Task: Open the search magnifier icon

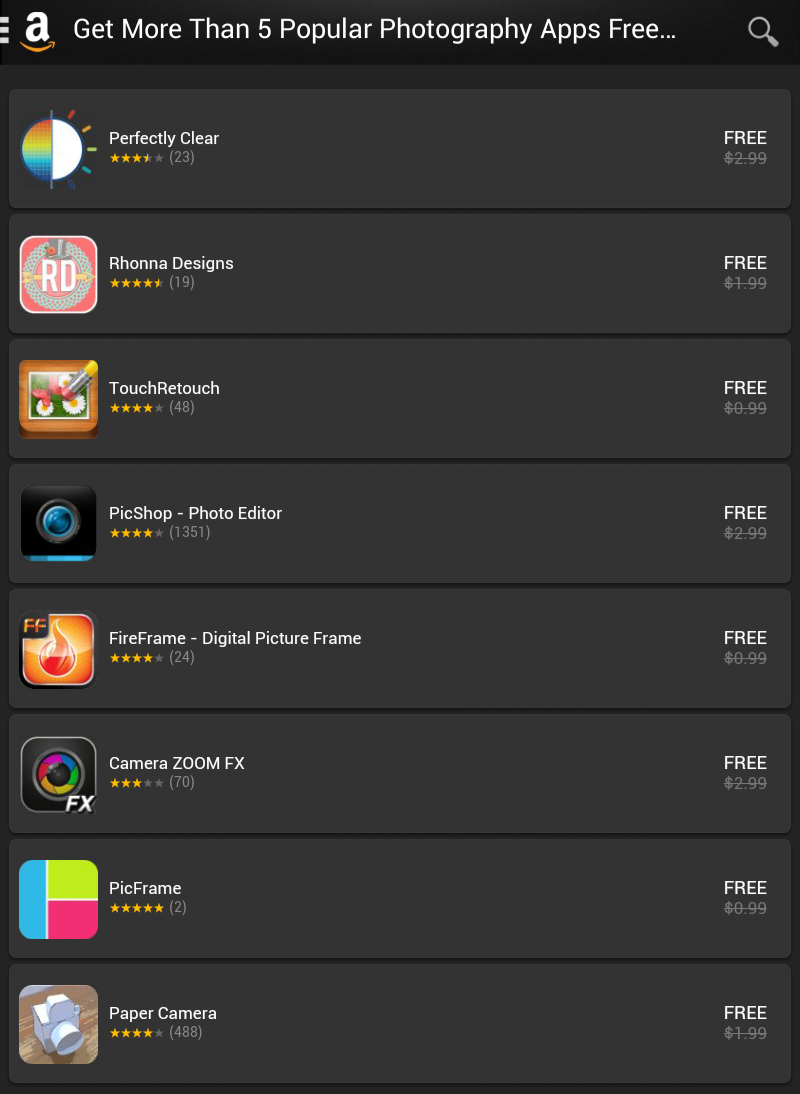Action: pos(763,31)
